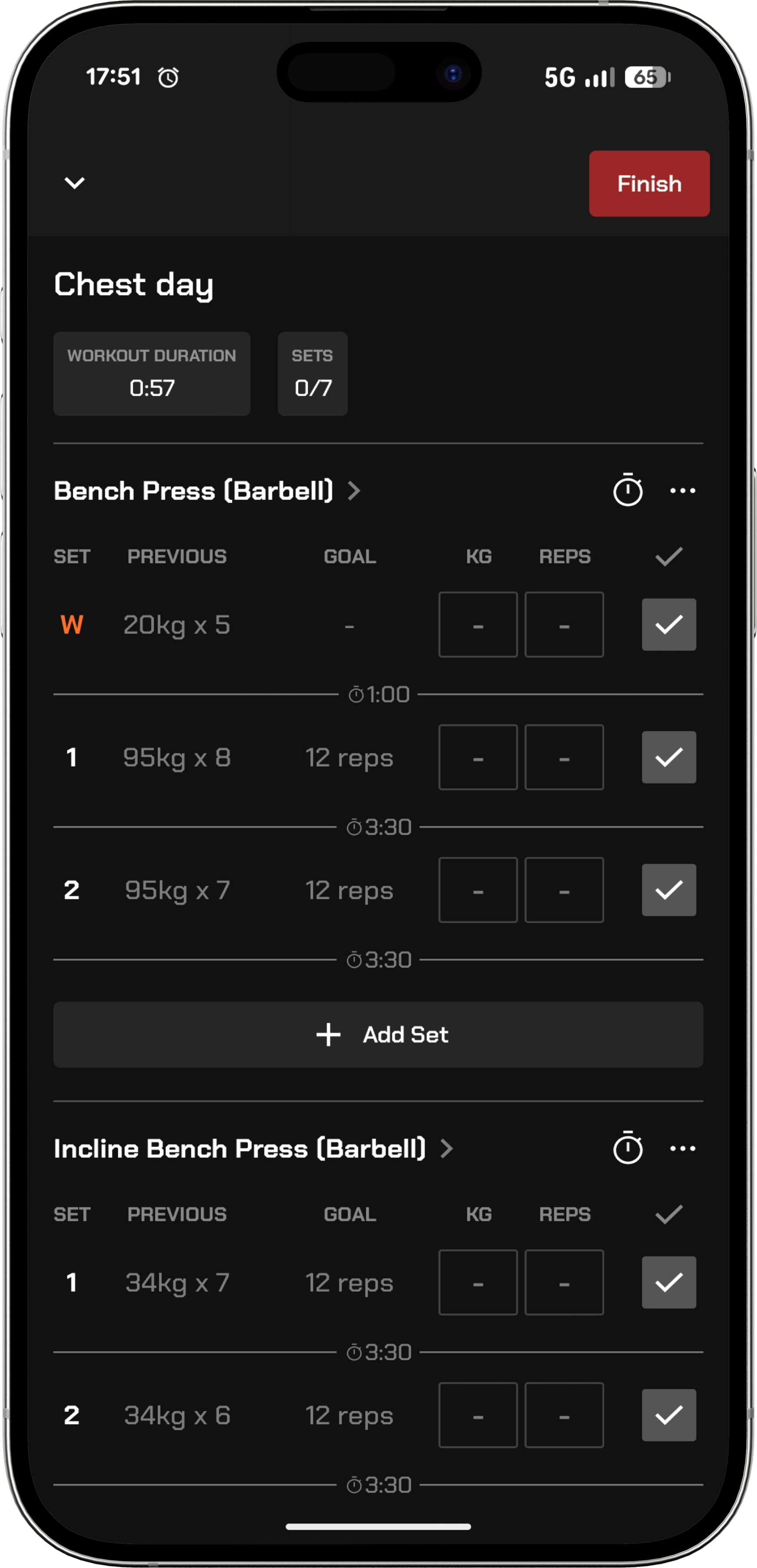The height and width of the screenshot is (1568, 757).
Task: Open Incline Bench Press options menu
Action: (x=683, y=1149)
